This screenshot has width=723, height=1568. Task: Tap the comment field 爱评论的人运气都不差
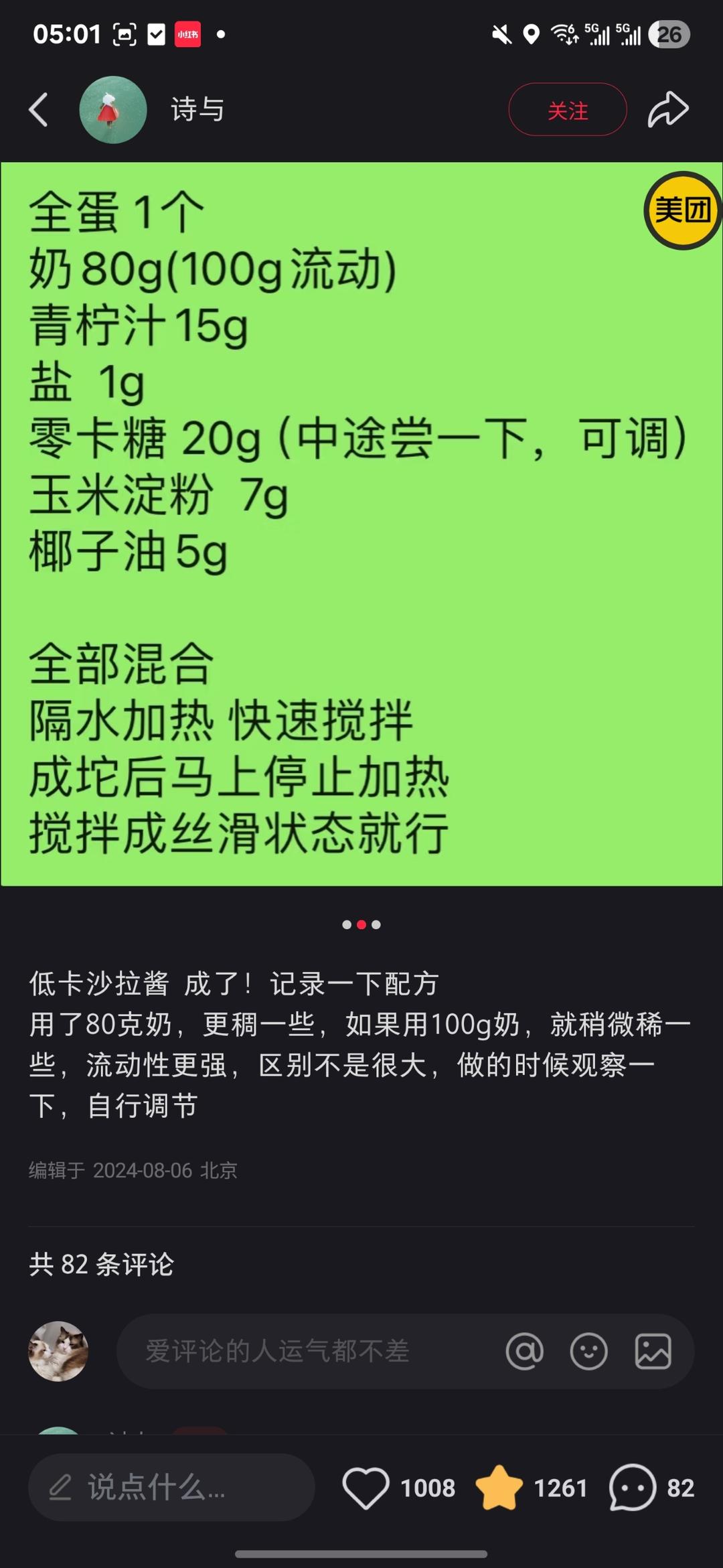pos(301,1351)
